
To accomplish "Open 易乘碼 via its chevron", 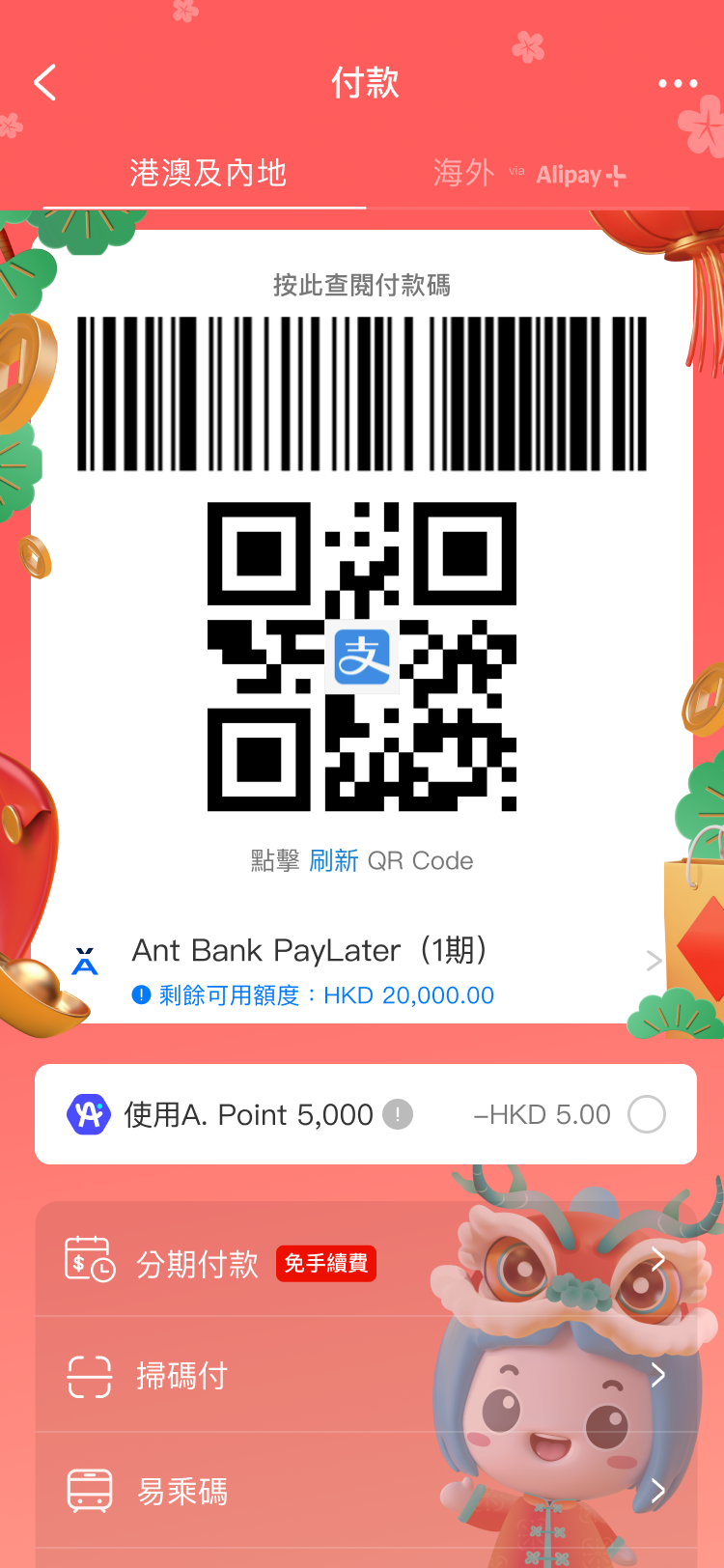I will tap(658, 1491).
